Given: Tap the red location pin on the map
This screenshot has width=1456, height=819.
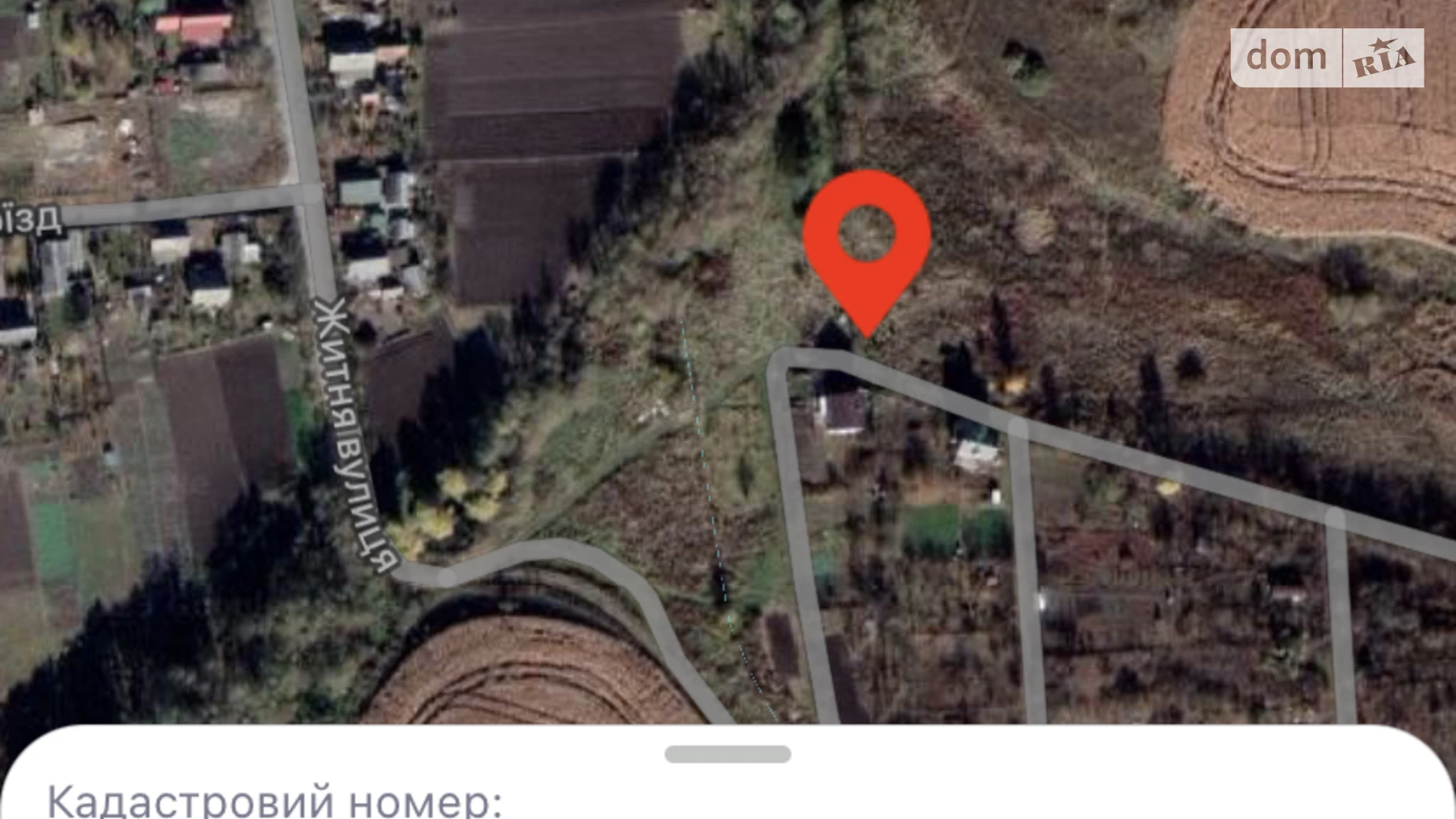Looking at the screenshot, I should (x=867, y=240).
